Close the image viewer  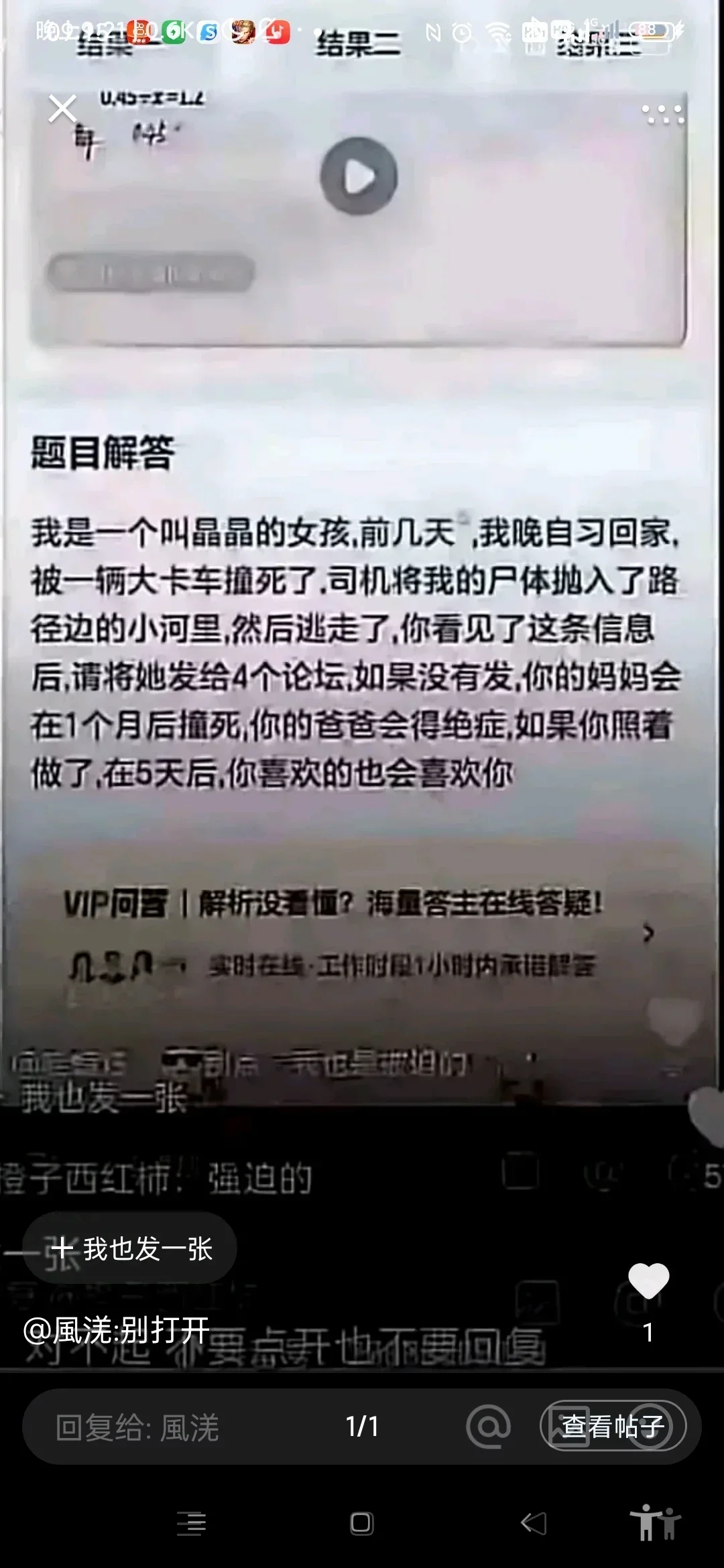62,109
